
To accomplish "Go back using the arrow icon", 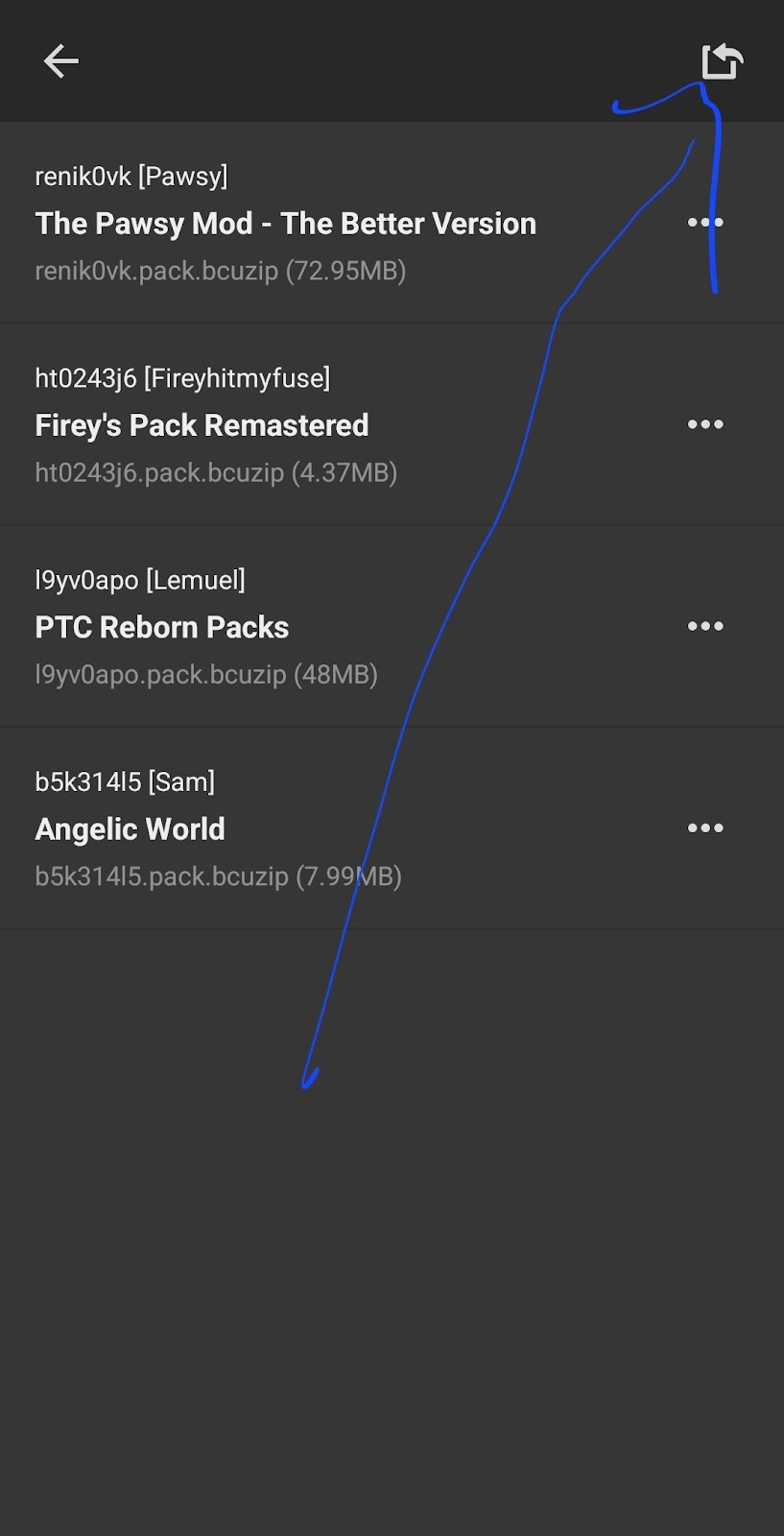I will [60, 61].
